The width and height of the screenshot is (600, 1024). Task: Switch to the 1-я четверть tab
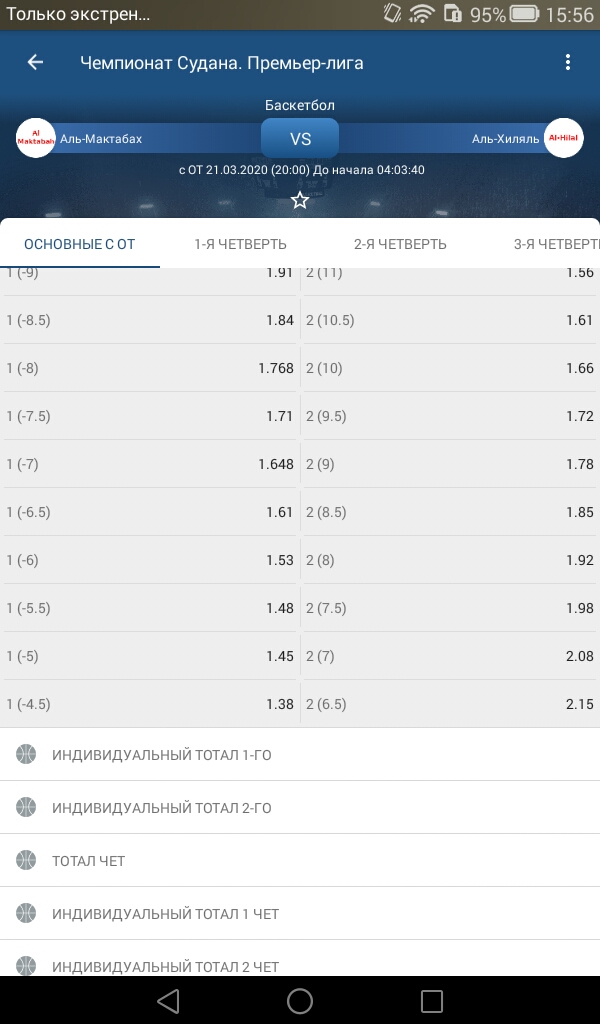(240, 244)
